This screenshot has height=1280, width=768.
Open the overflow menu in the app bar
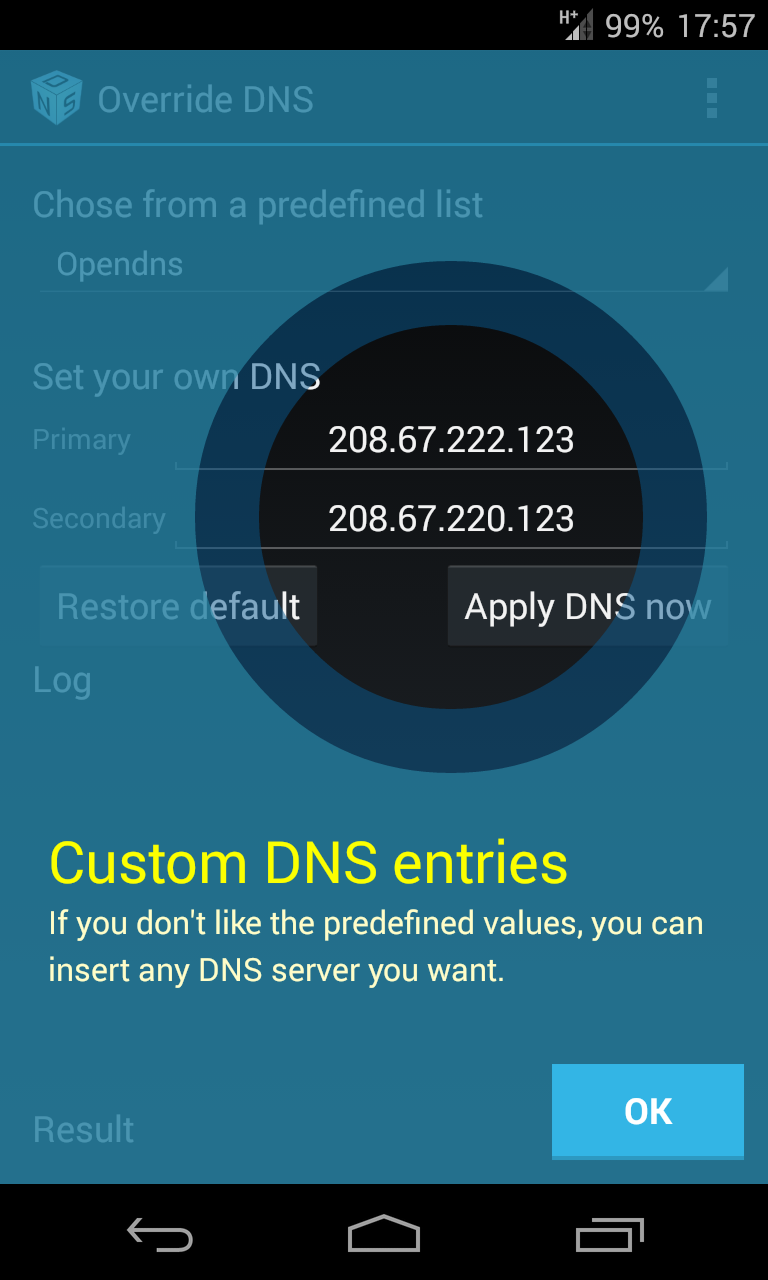[x=712, y=99]
